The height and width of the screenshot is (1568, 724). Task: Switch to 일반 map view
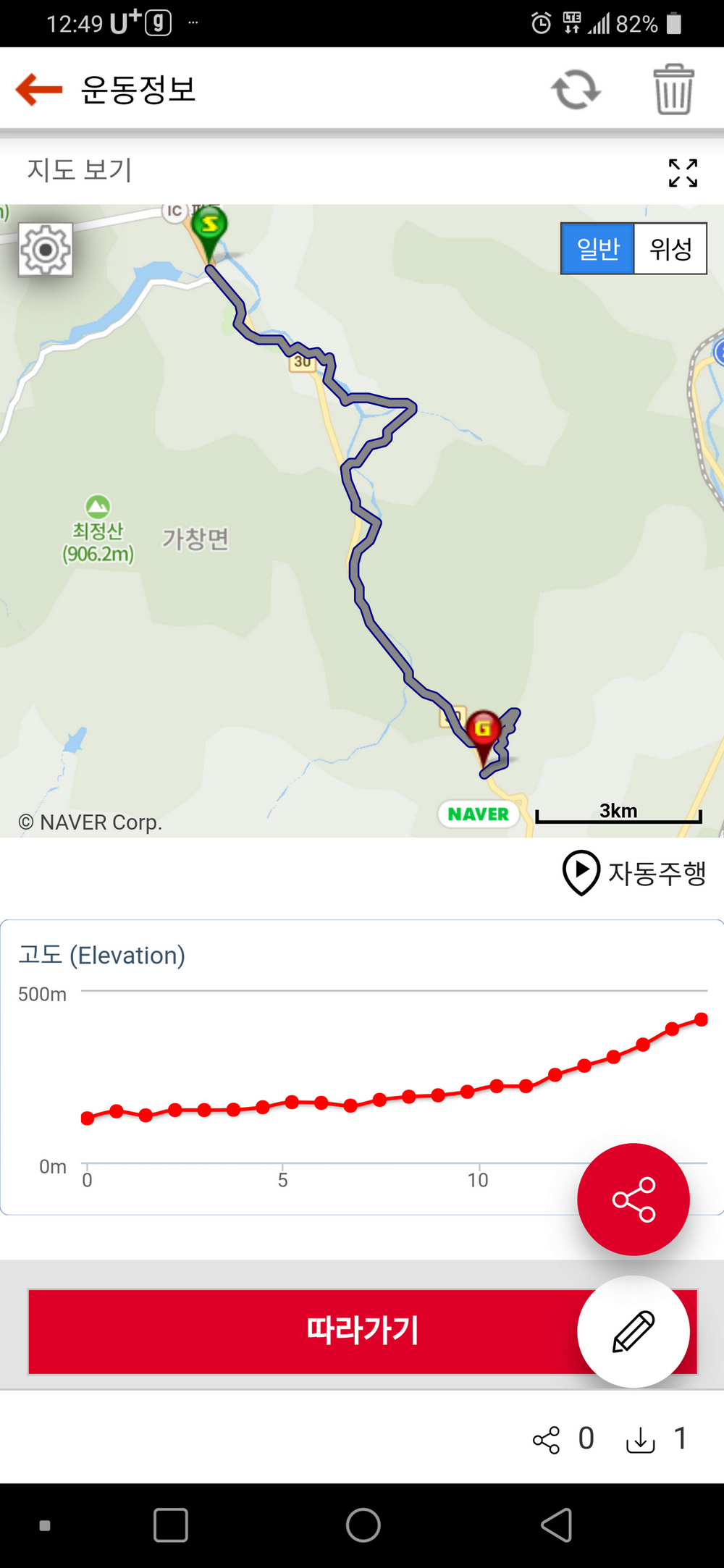coord(598,248)
